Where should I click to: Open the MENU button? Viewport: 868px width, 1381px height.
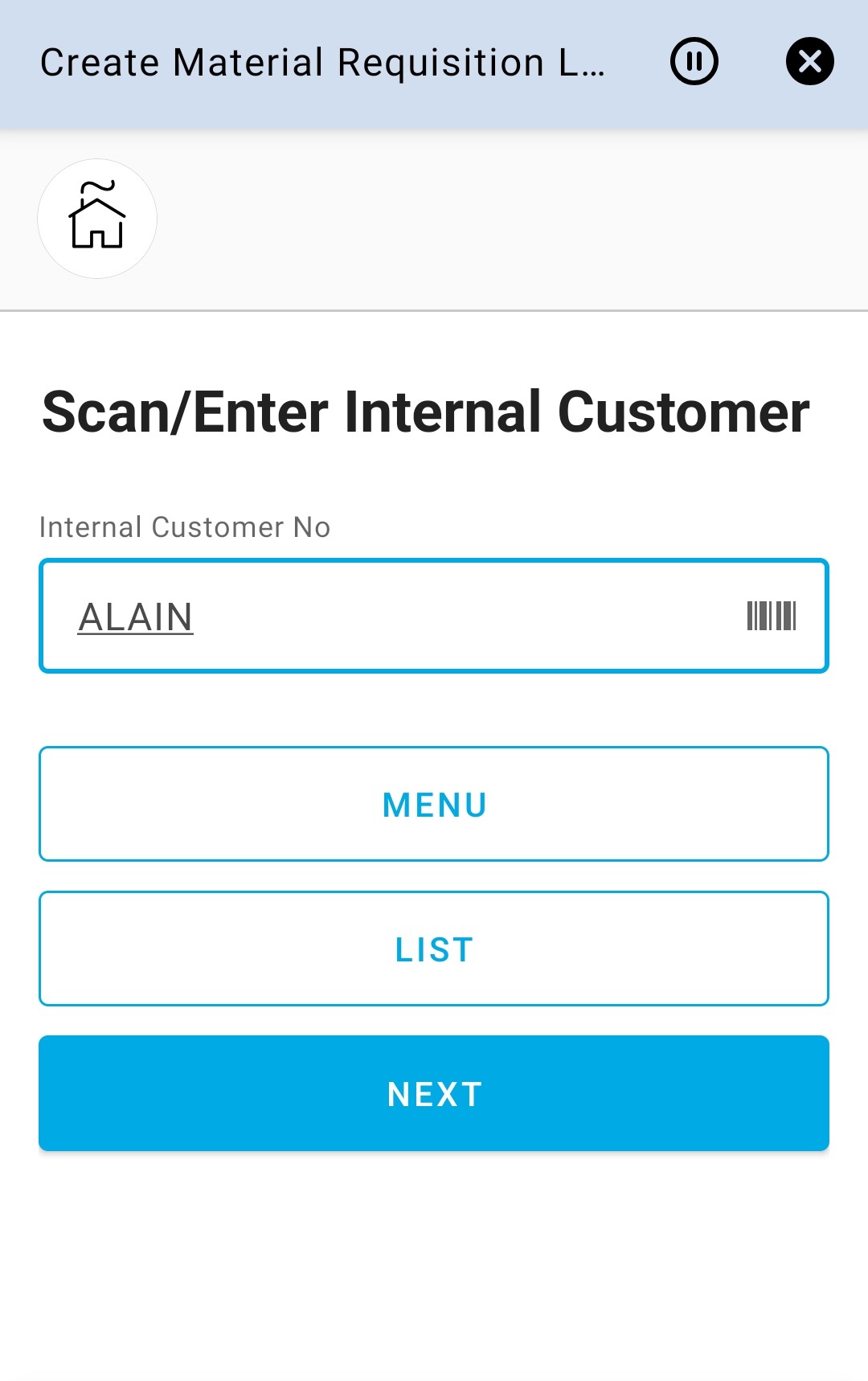[434, 804]
